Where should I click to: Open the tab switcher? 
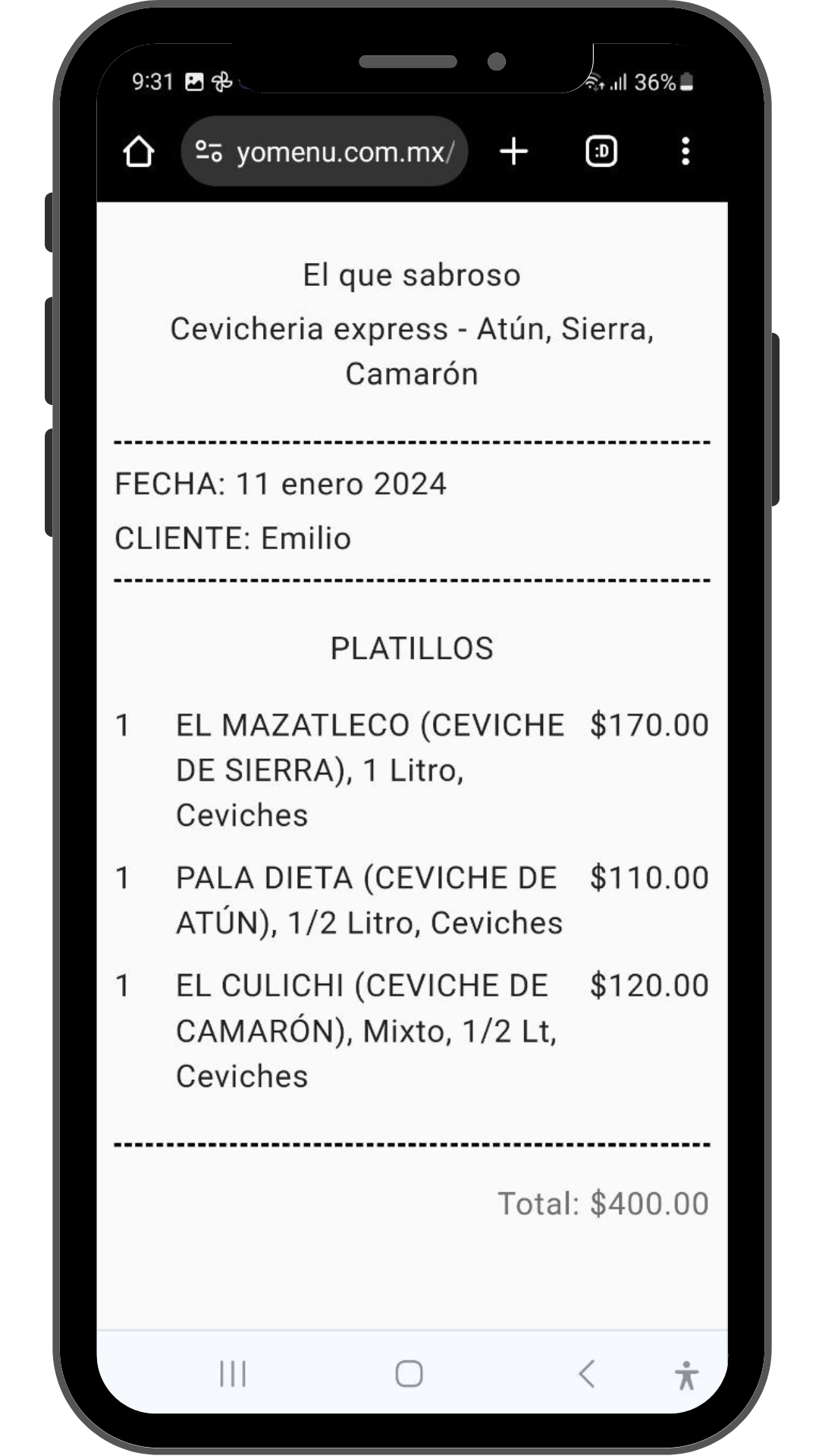[x=601, y=151]
